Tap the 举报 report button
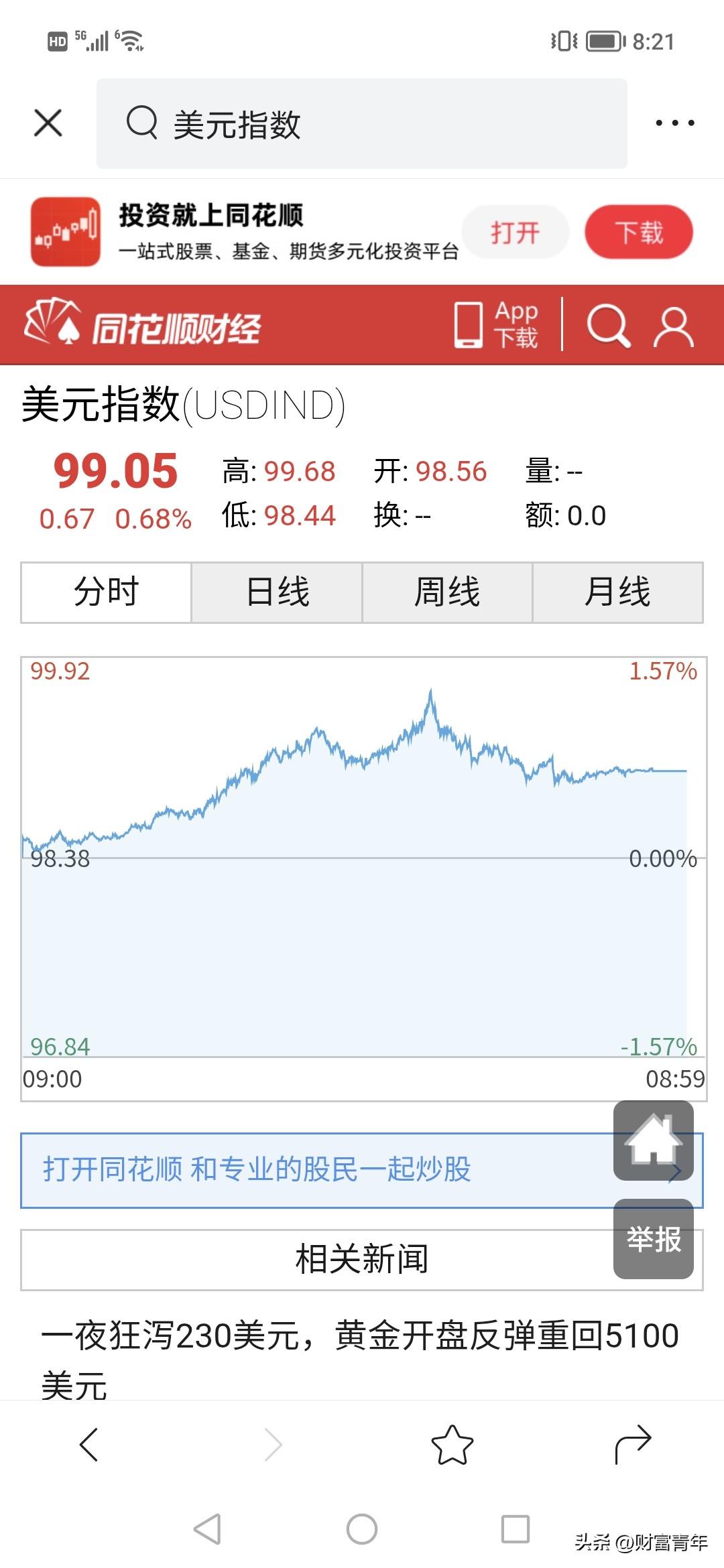 click(x=654, y=1239)
